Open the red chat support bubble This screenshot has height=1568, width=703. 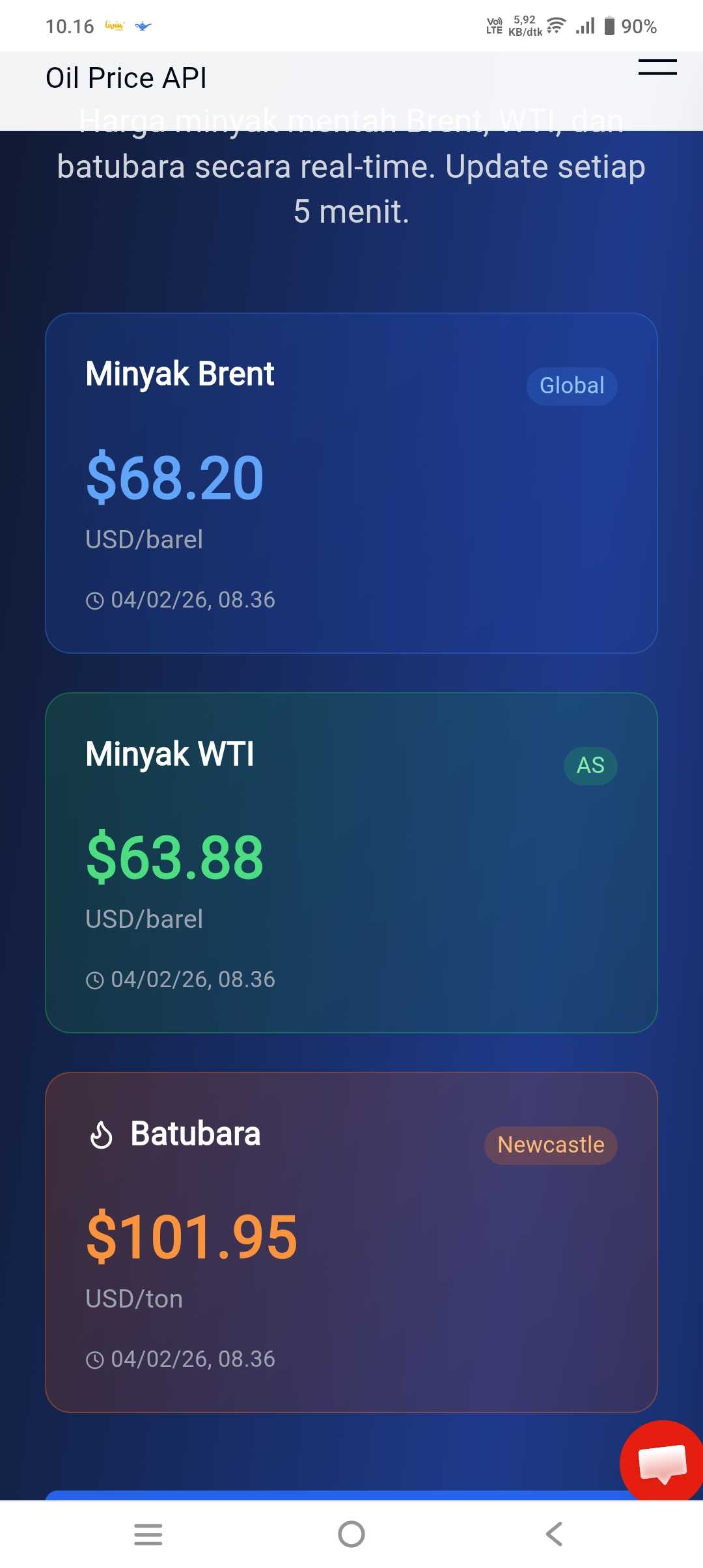(x=661, y=1462)
